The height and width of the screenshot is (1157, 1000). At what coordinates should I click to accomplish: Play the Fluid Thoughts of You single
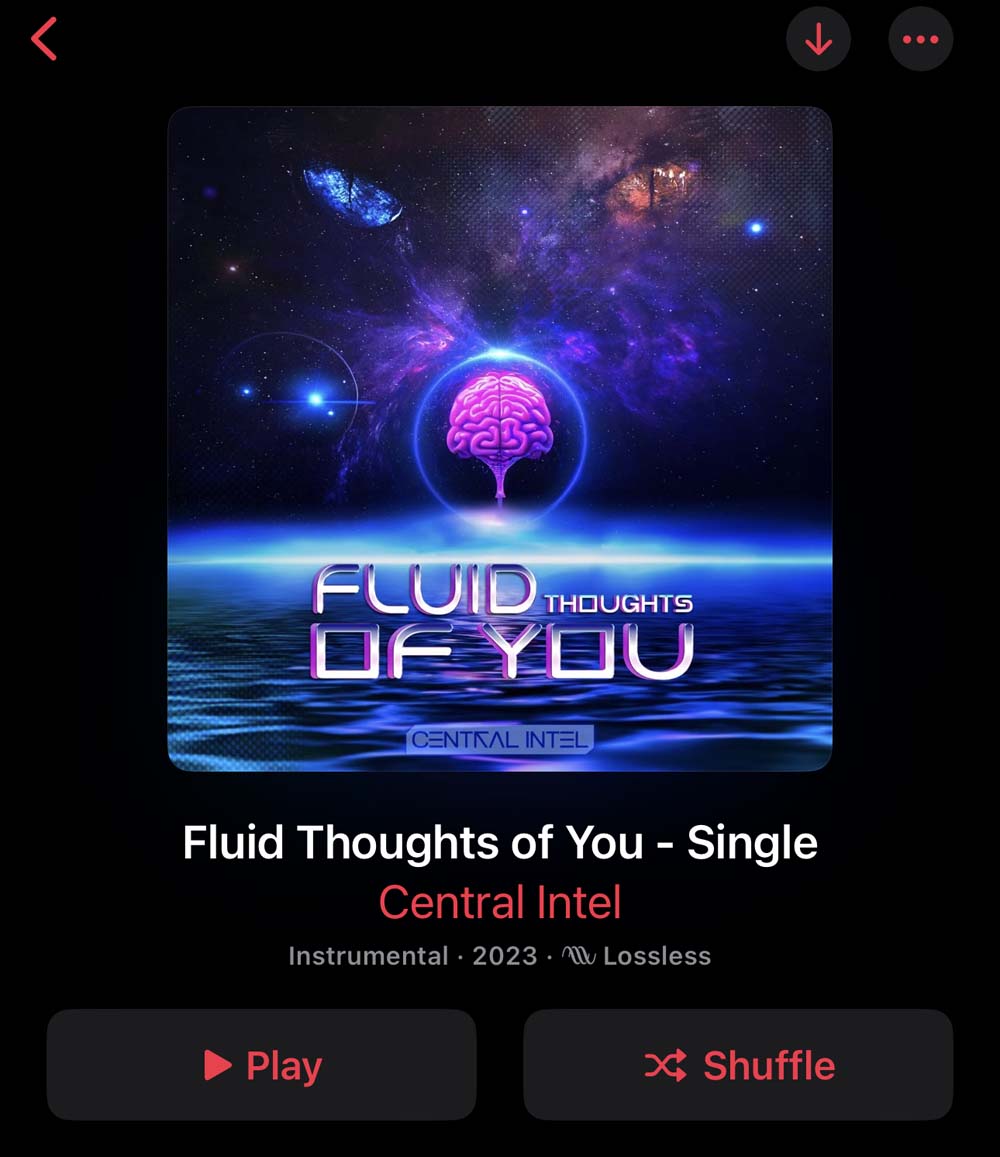(262, 1065)
